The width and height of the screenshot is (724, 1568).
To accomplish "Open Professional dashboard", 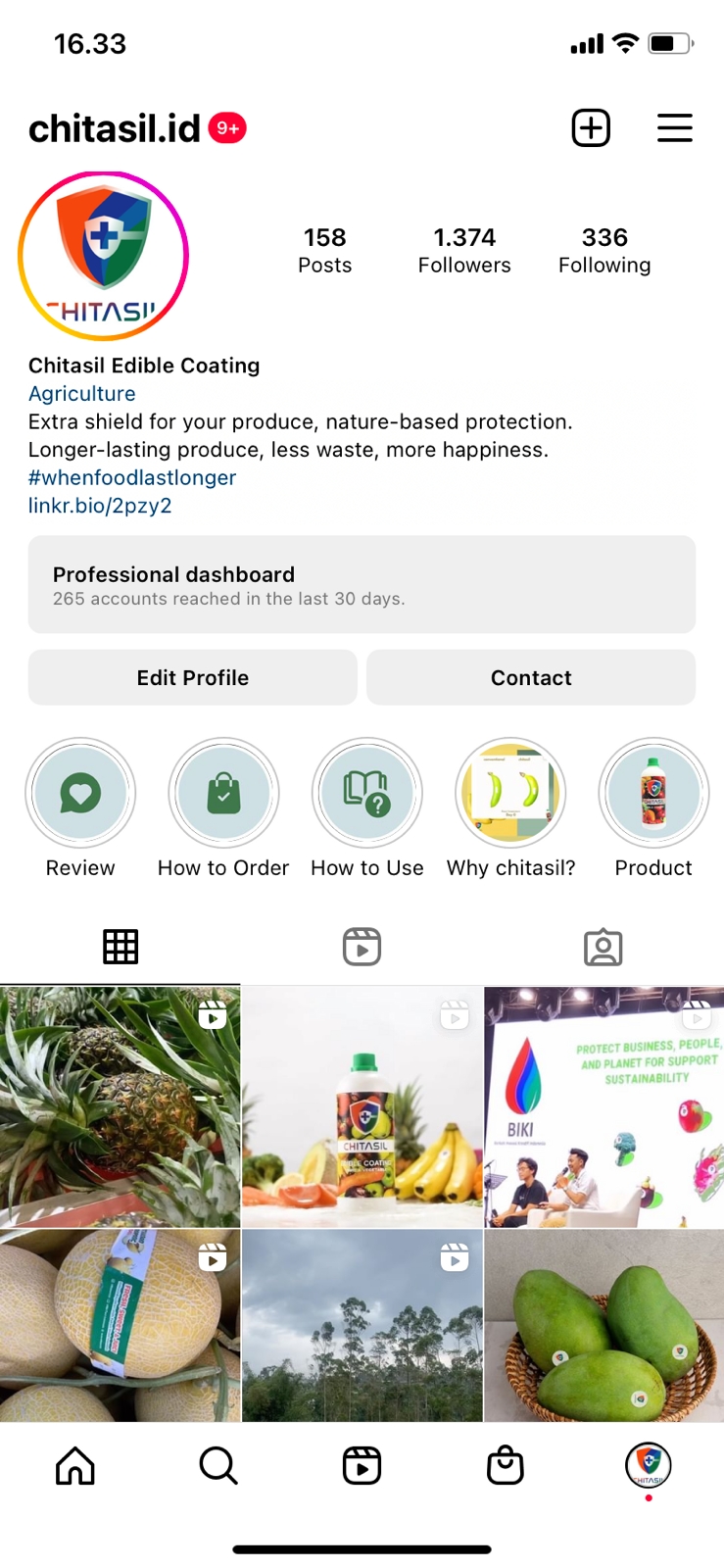I will coord(362,584).
